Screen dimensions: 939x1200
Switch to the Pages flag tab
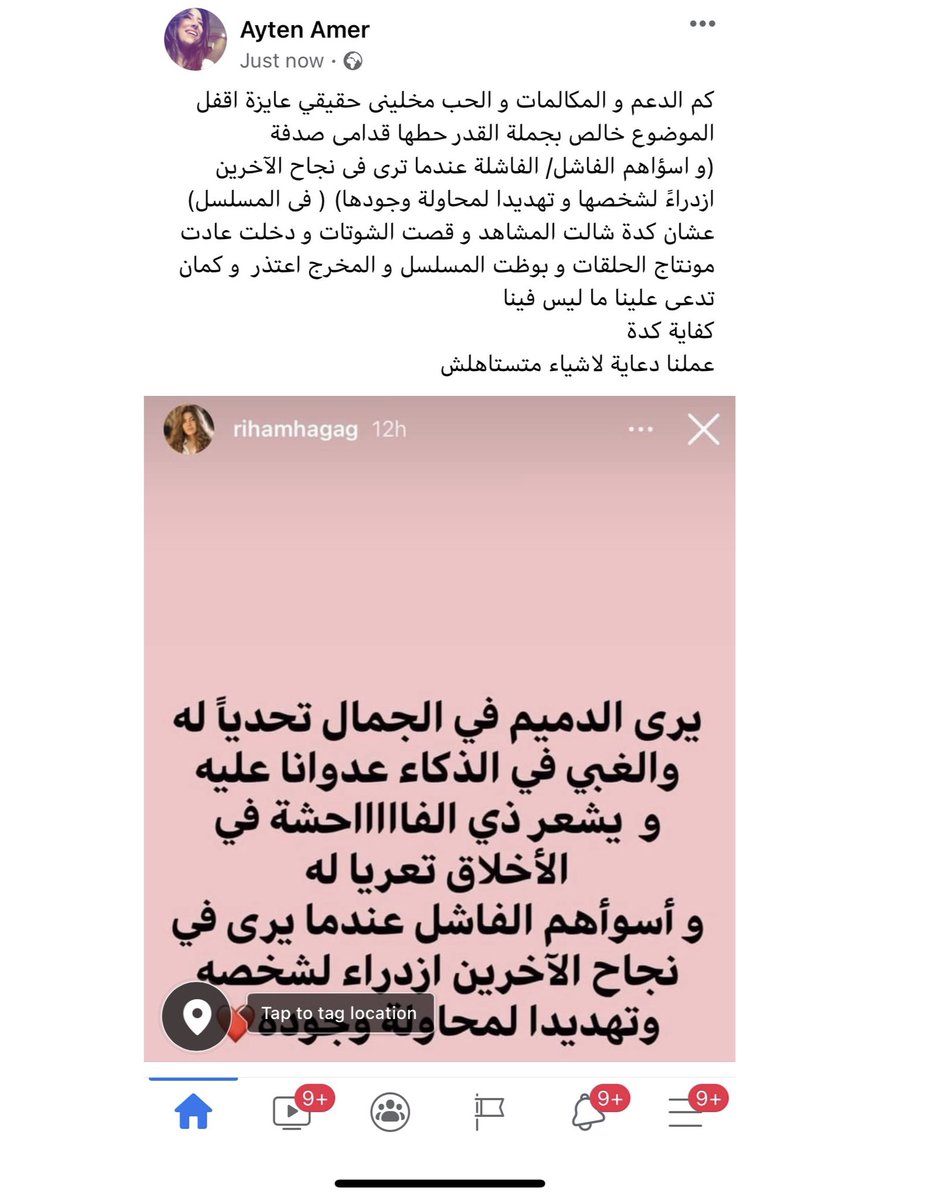pyautogui.click(x=489, y=1111)
